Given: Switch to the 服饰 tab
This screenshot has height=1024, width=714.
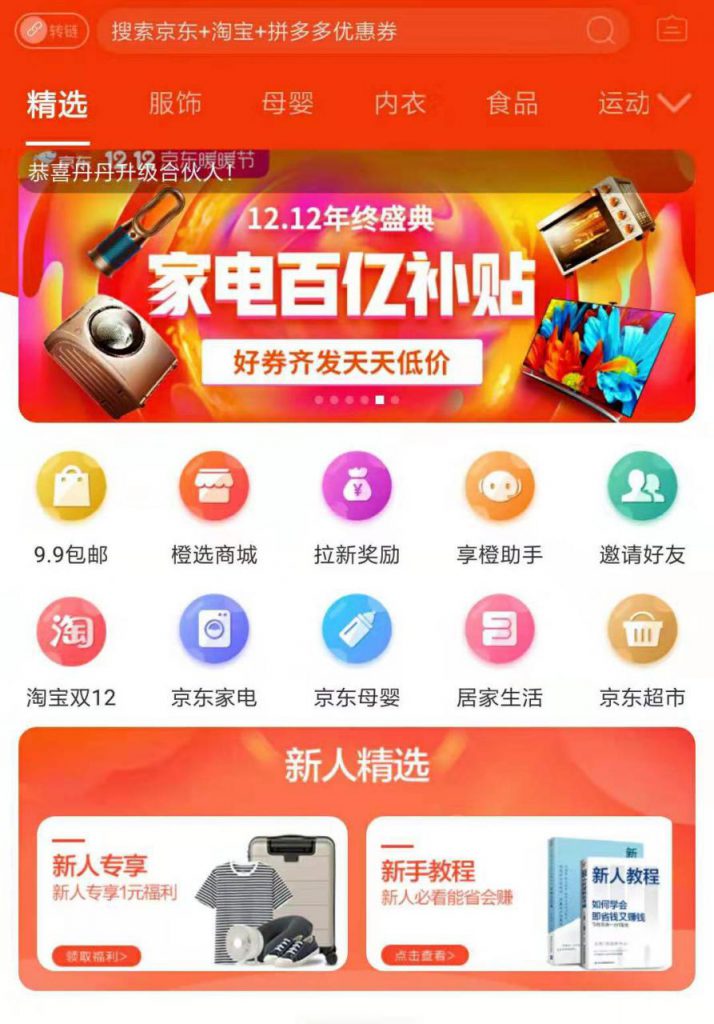Looking at the screenshot, I should point(175,103).
